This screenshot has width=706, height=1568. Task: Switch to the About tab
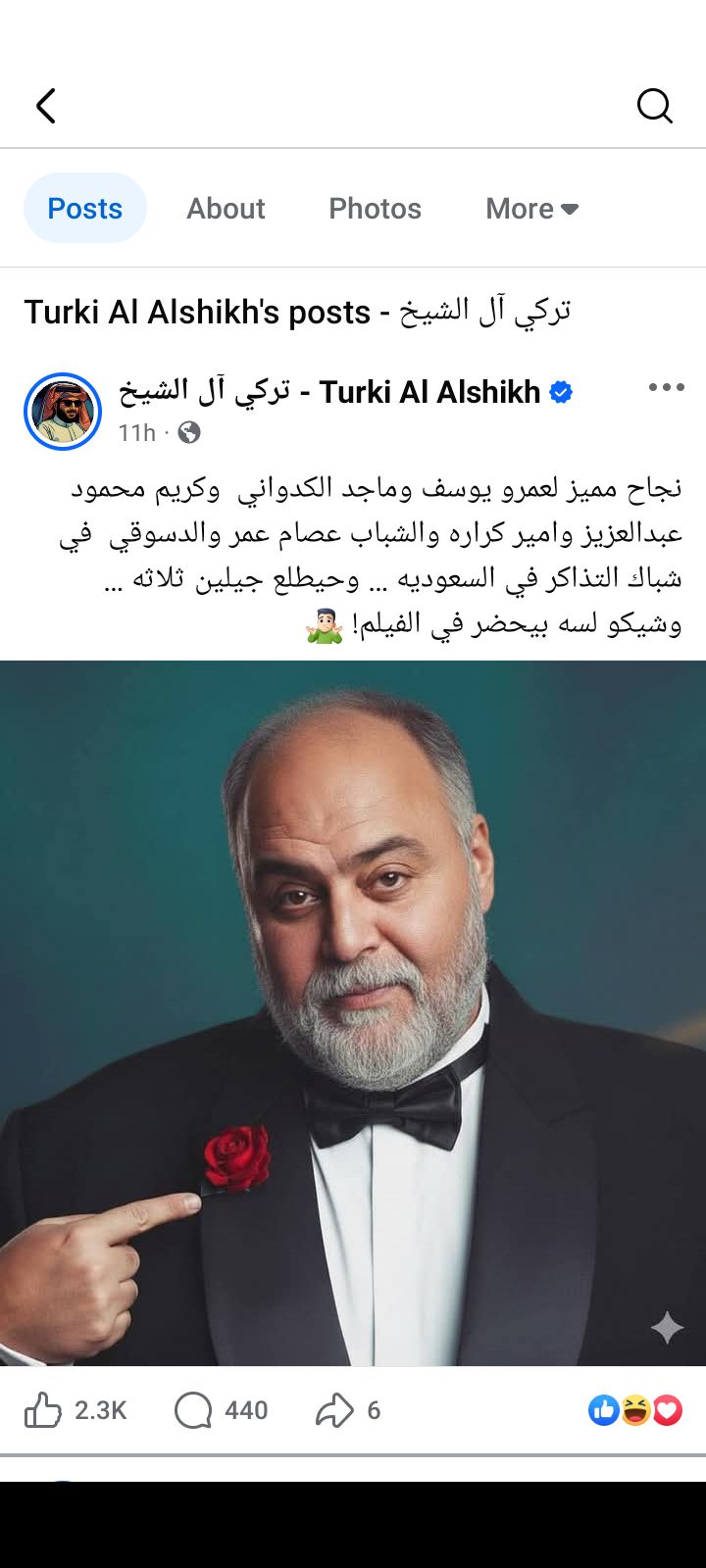point(226,208)
